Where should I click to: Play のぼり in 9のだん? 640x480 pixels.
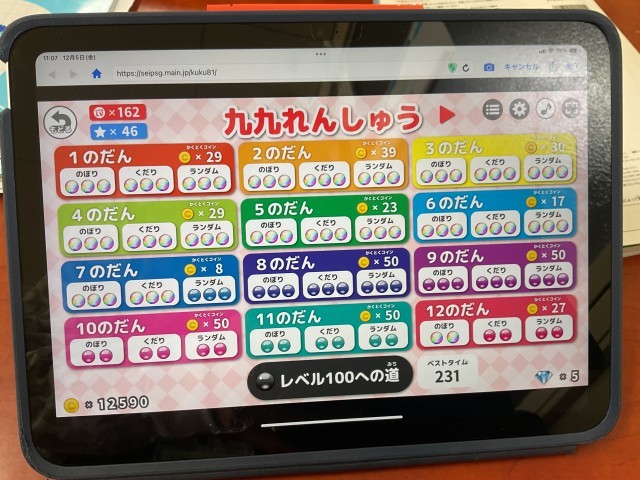click(440, 279)
